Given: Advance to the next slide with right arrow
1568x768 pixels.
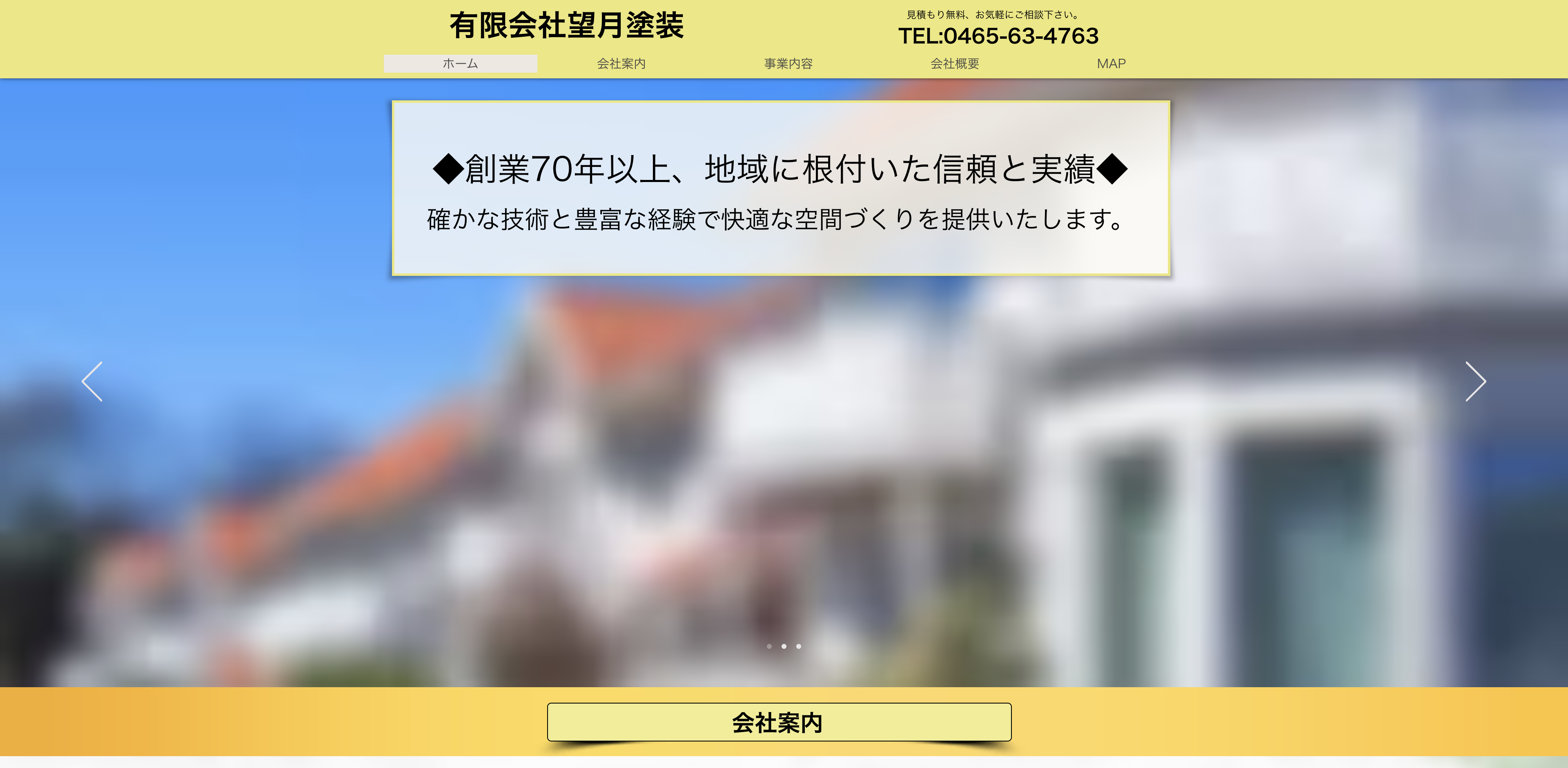Looking at the screenshot, I should pyautogui.click(x=1475, y=381).
